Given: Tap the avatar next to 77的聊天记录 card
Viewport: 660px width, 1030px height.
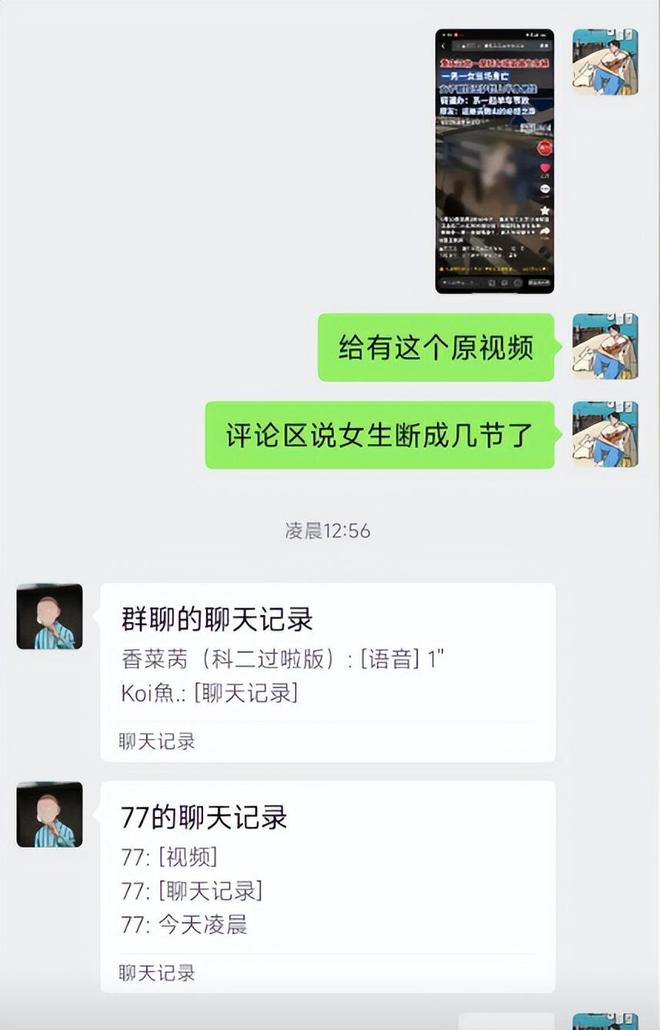Looking at the screenshot, I should coord(50,814).
